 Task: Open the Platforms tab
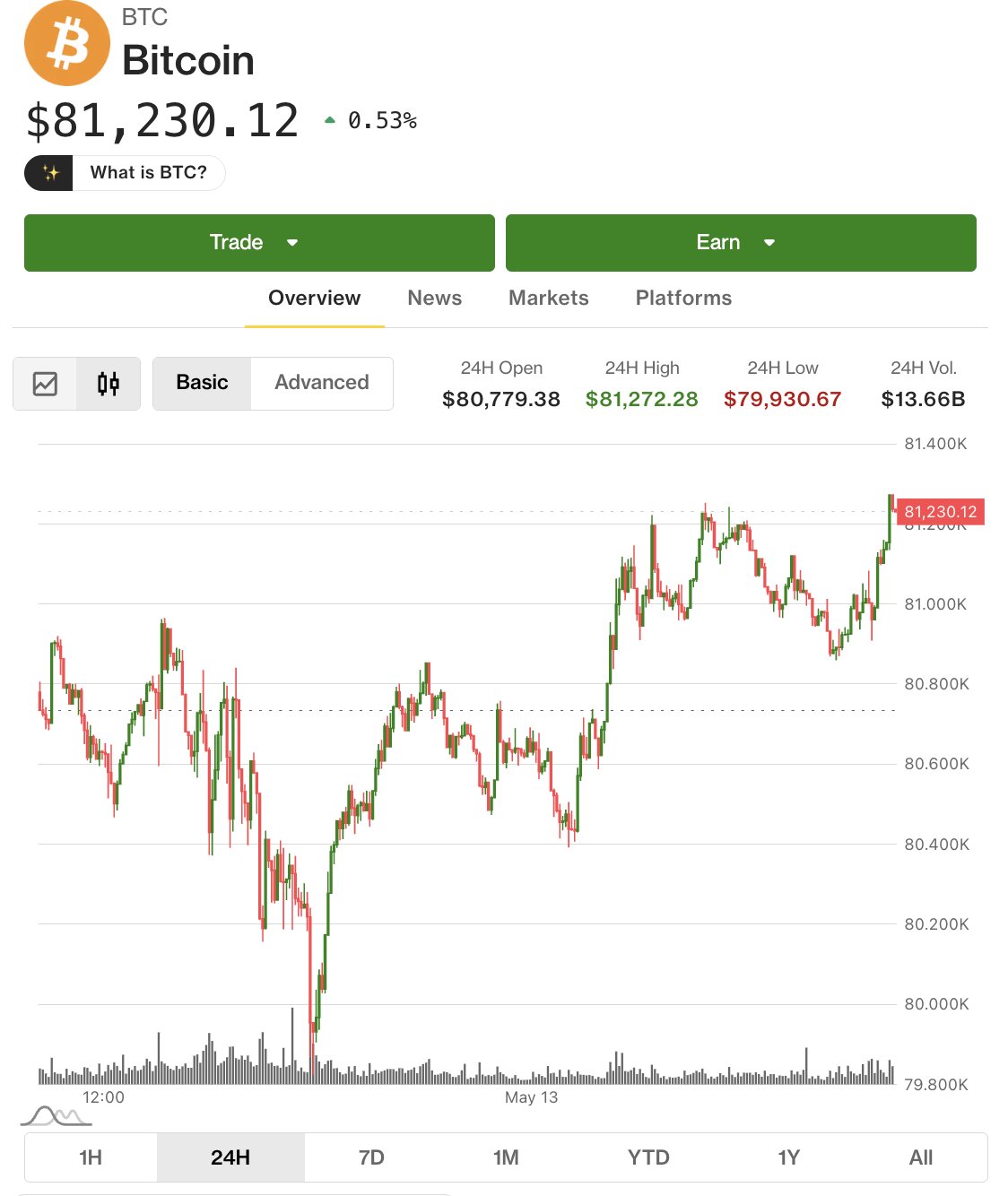coord(683,298)
